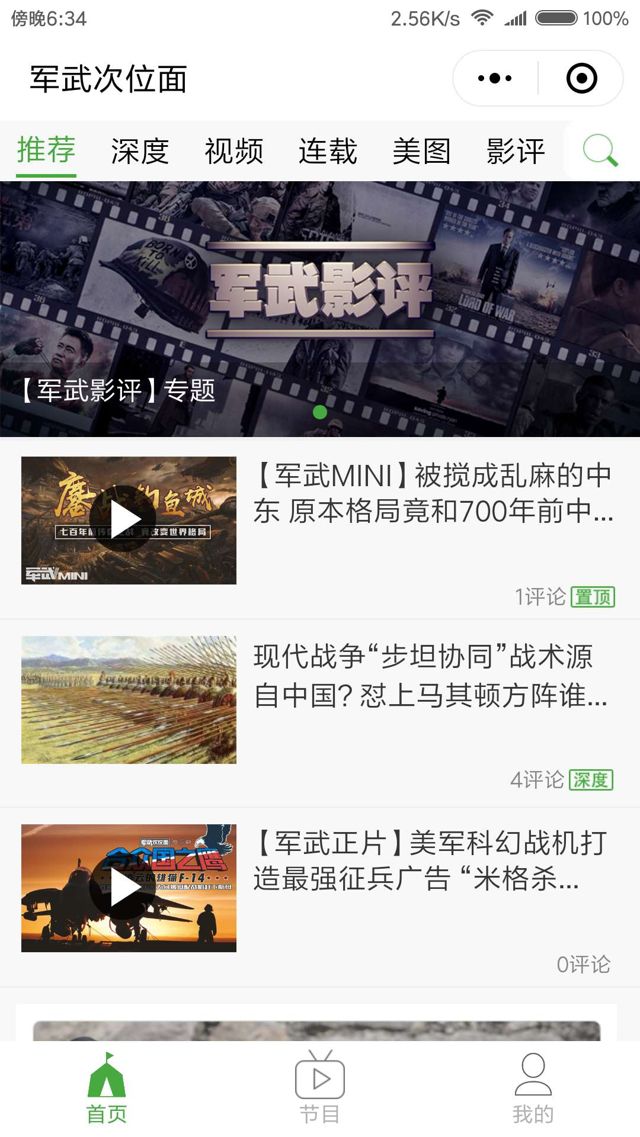Image resolution: width=640 pixels, height=1137 pixels.
Task: Go to the 美图 tab
Action: click(x=422, y=152)
